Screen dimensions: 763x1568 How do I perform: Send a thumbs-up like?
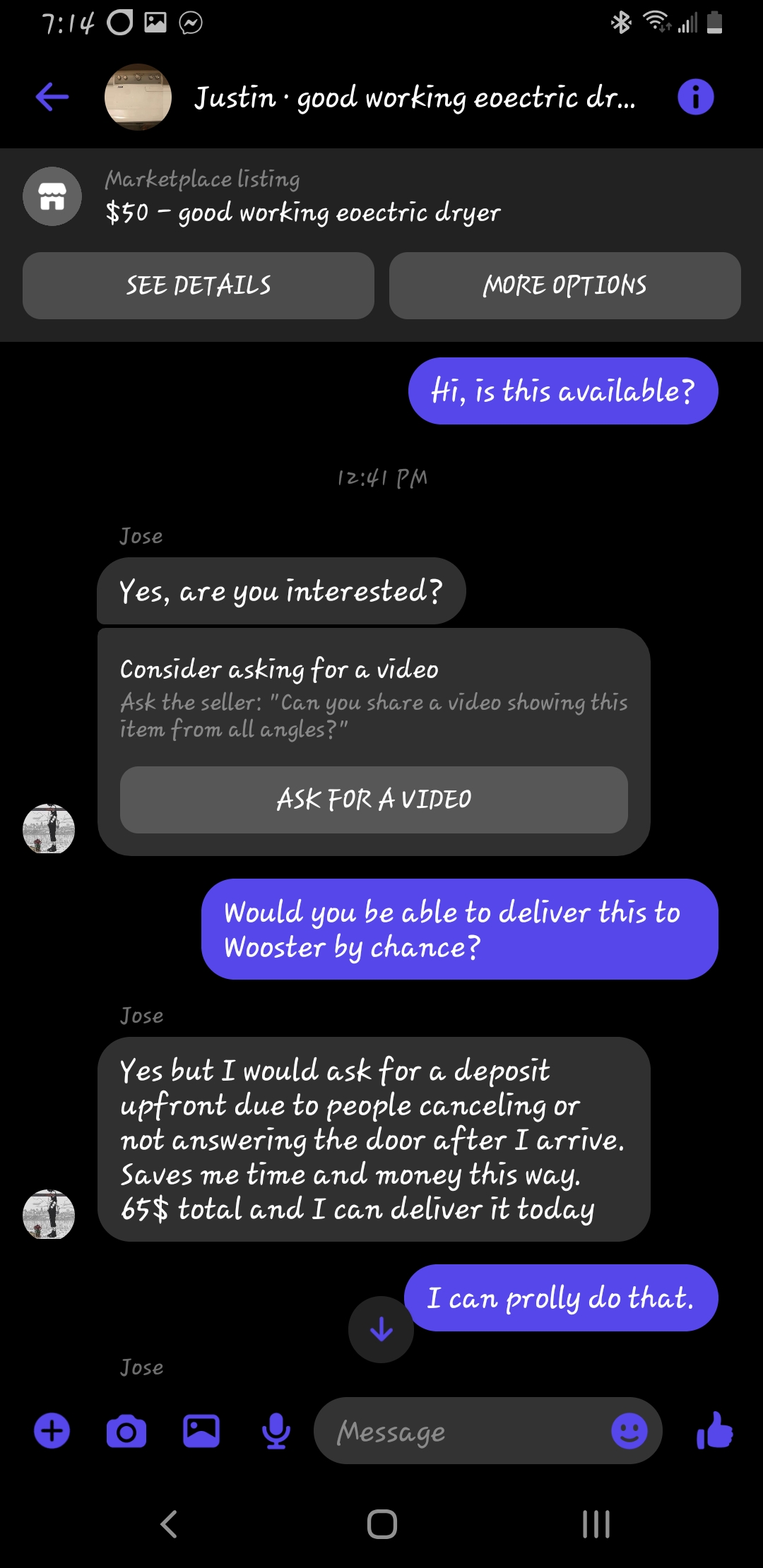click(x=715, y=1430)
